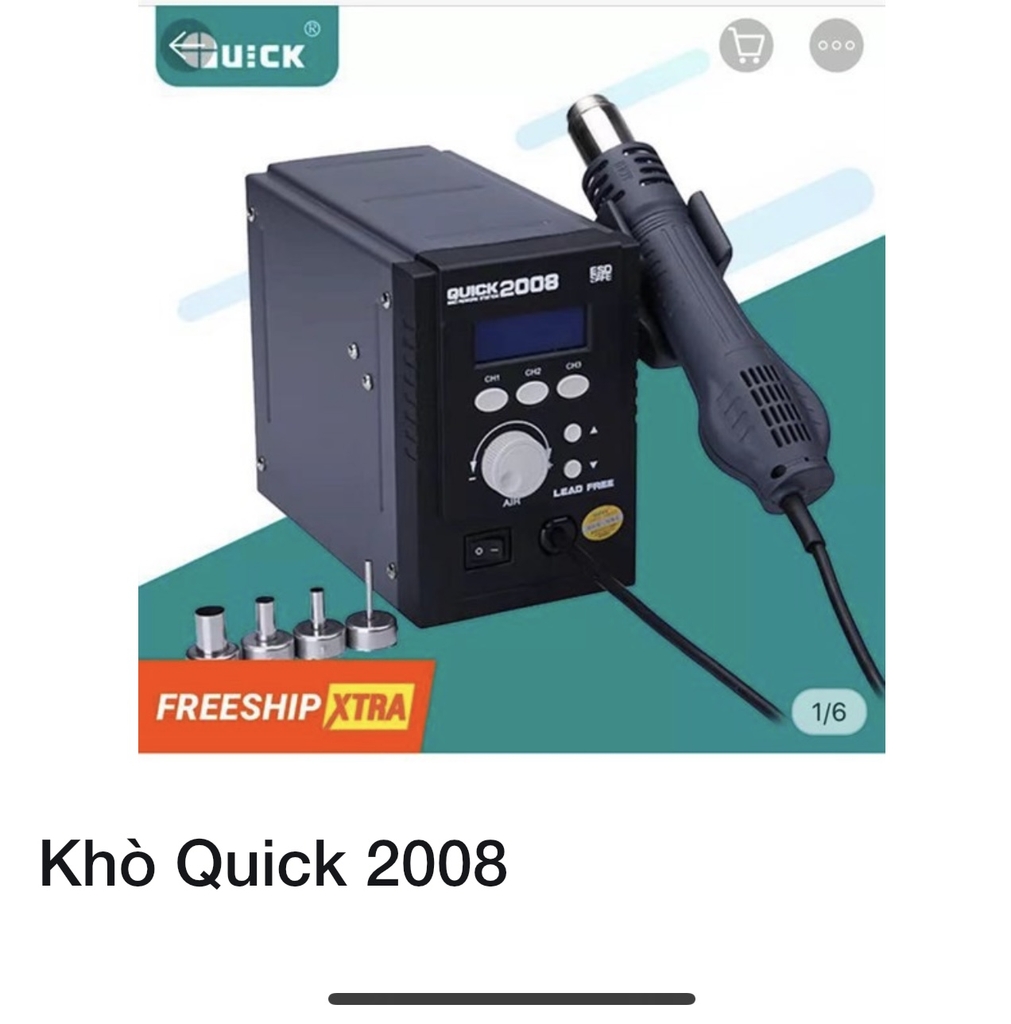
Task: Open the shopping cart
Action: [x=746, y=45]
